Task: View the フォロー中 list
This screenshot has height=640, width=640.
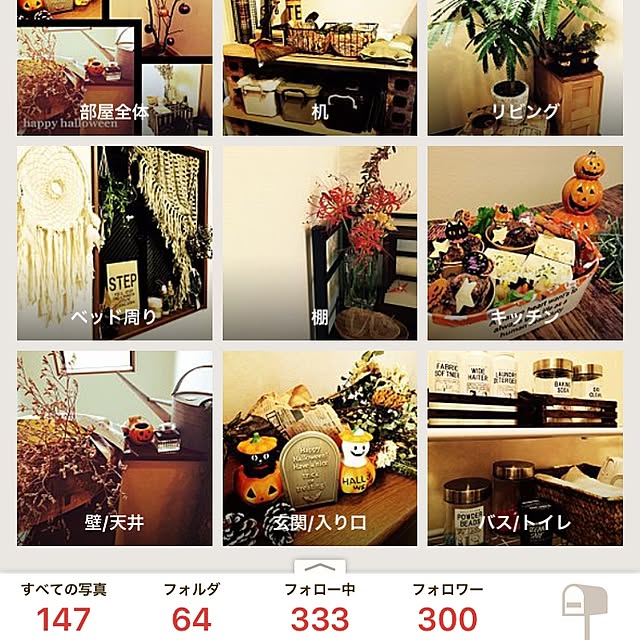Action: (x=319, y=607)
